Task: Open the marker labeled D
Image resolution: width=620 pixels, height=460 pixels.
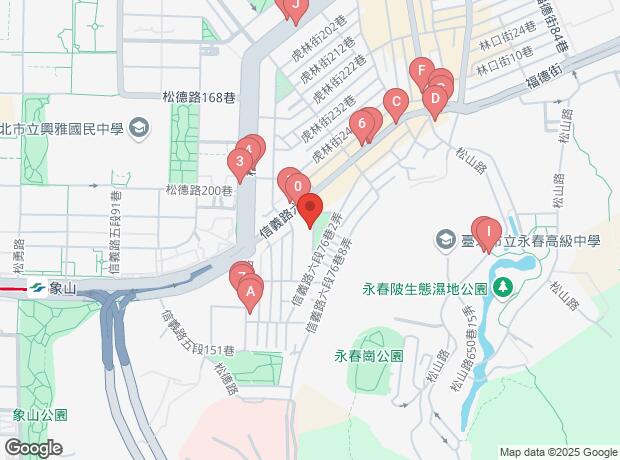Action: [x=434, y=98]
